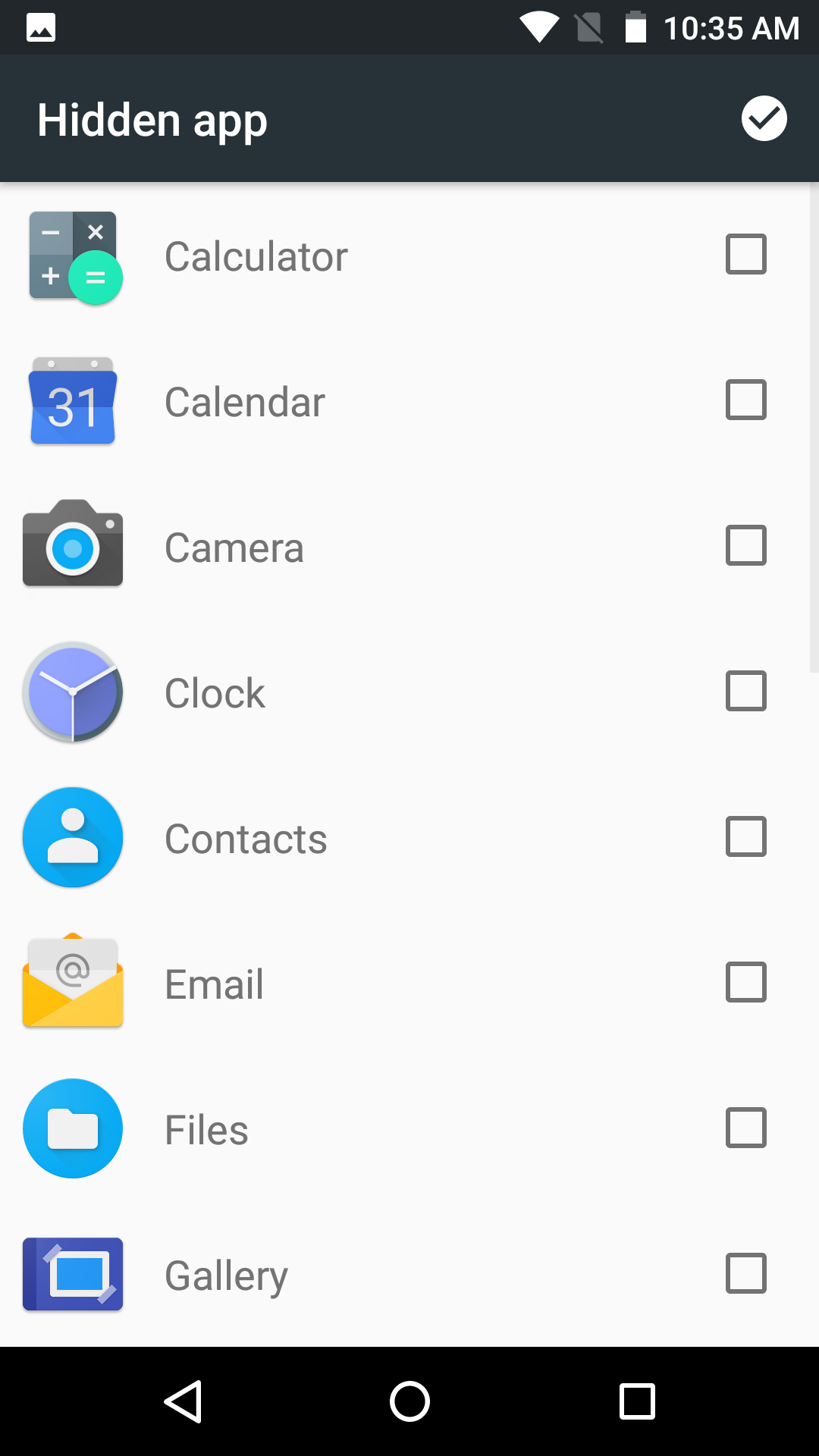Tap the Calendar row text
Image resolution: width=819 pixels, height=1456 pixels.
[244, 402]
